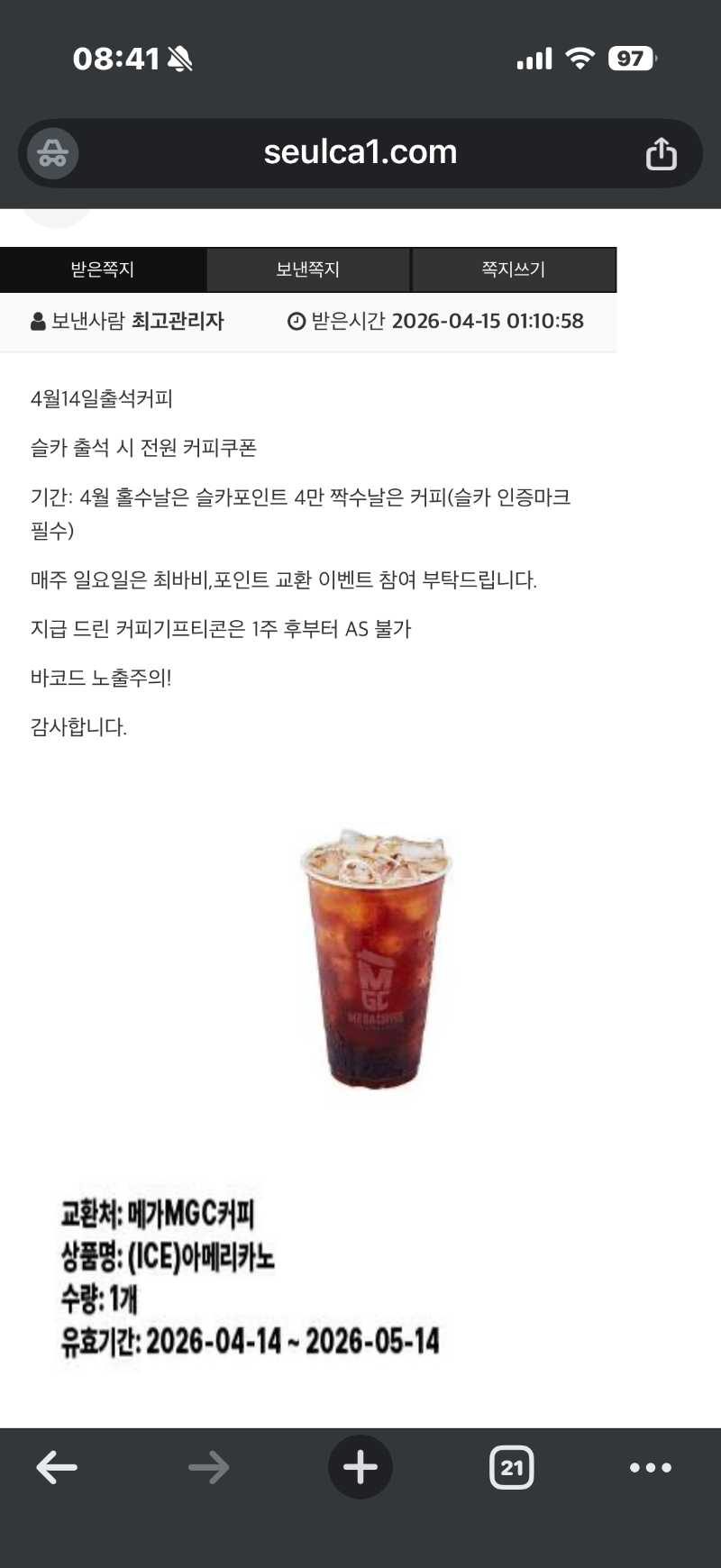
Task: Open the tab switcher showing 21 tabs
Action: [511, 1467]
